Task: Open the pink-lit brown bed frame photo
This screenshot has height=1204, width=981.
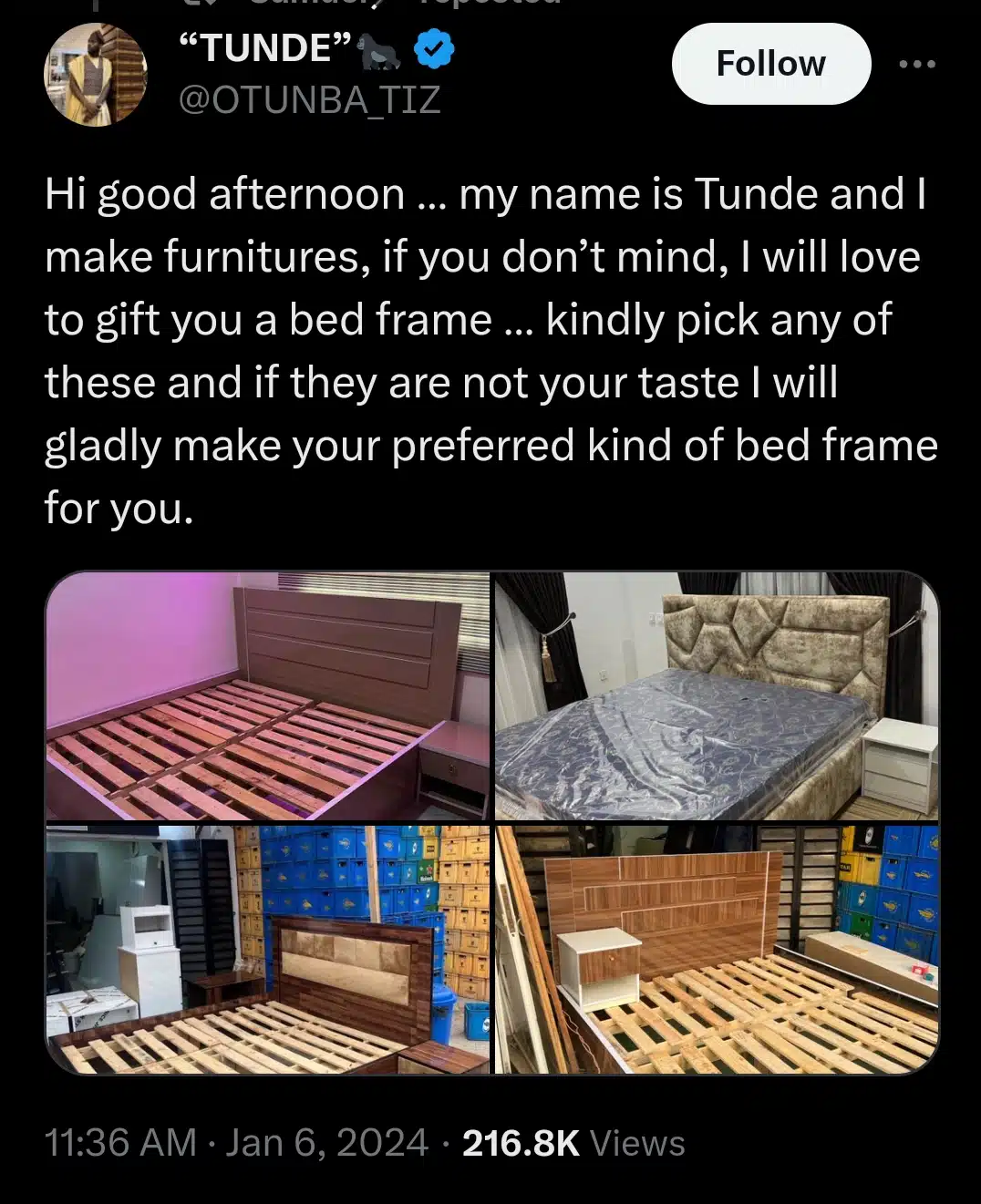Action: coord(268,696)
